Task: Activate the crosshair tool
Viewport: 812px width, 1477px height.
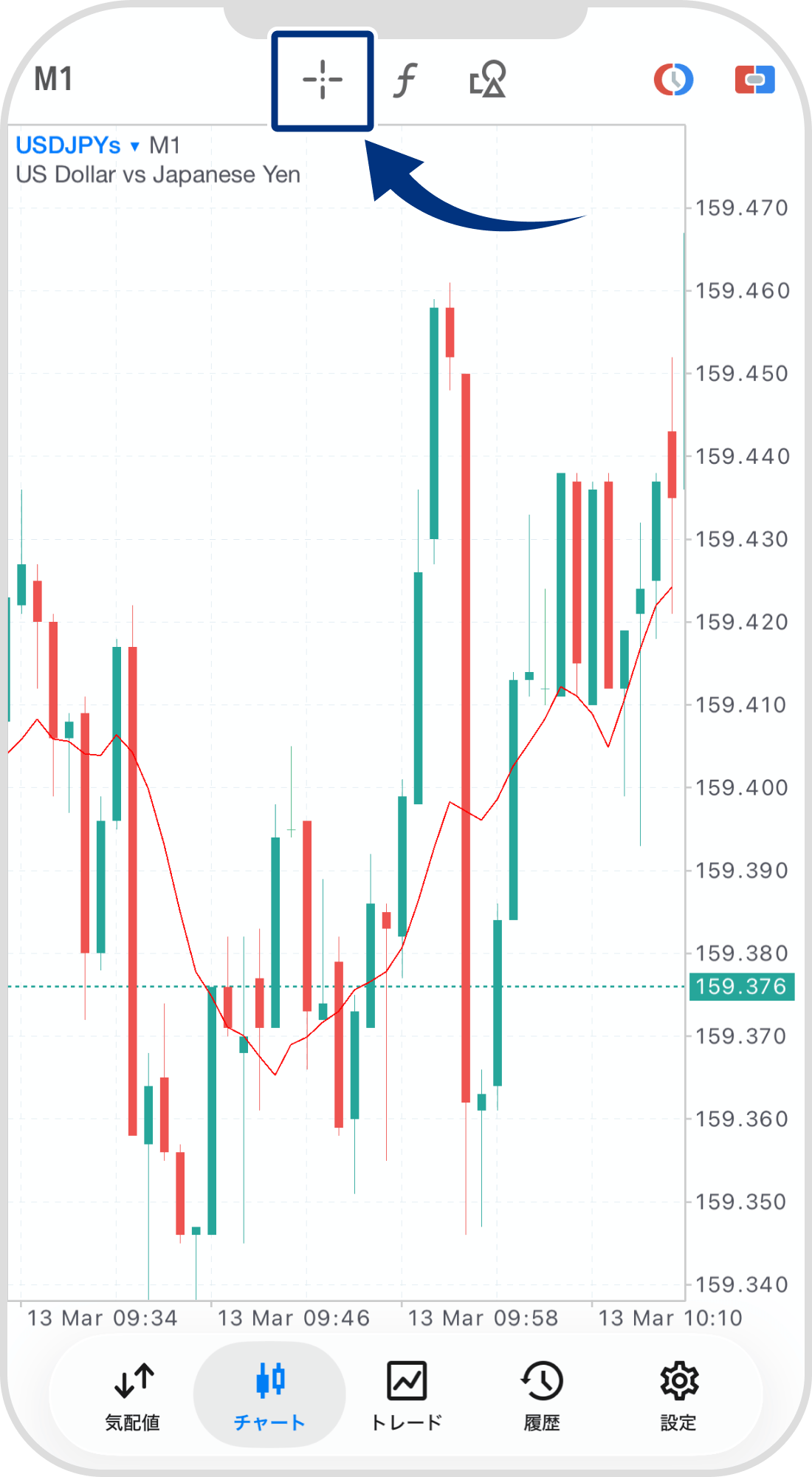Action: click(x=323, y=80)
